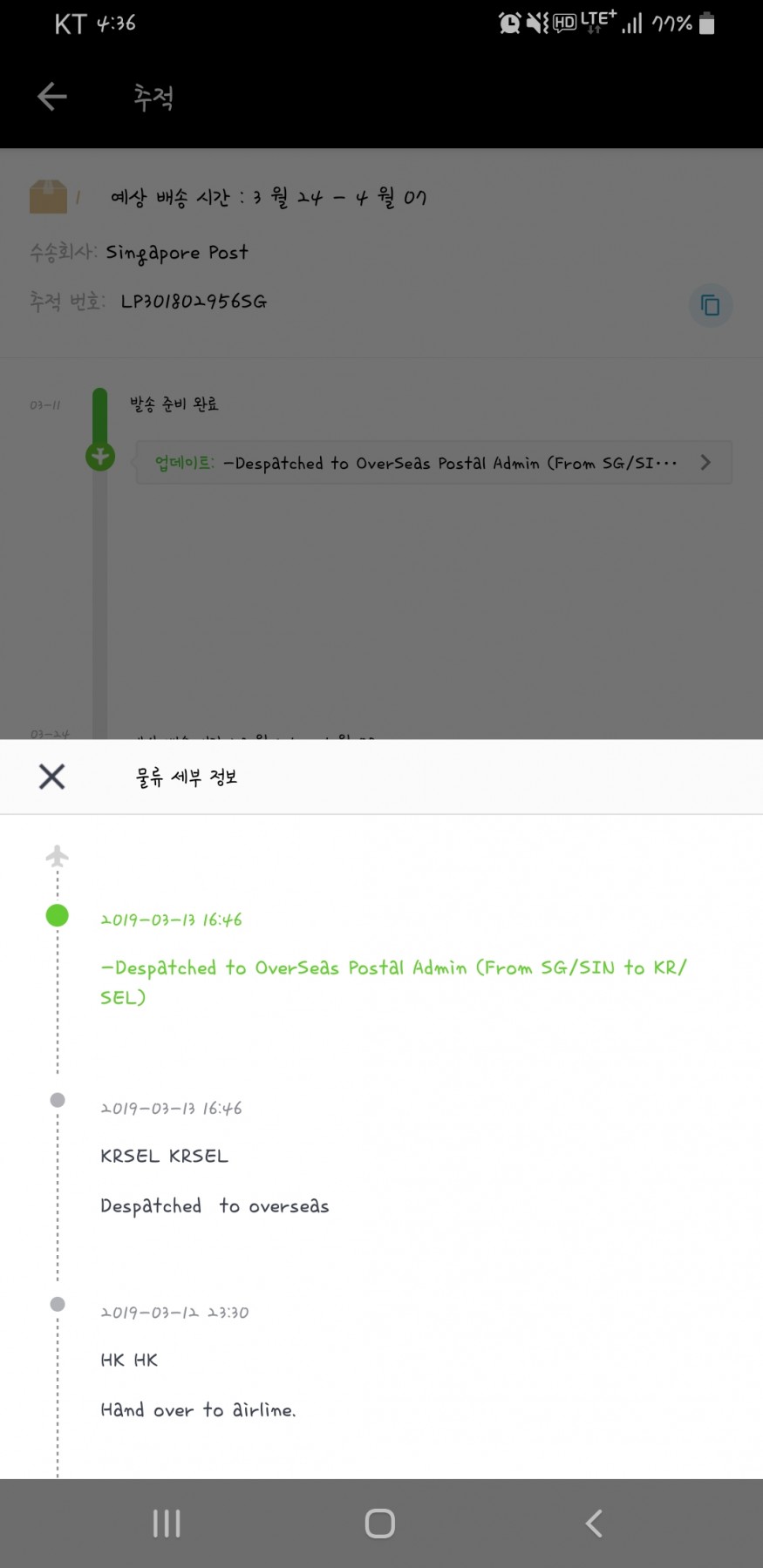Close the logistics details panel
763x1568 pixels.
52,776
